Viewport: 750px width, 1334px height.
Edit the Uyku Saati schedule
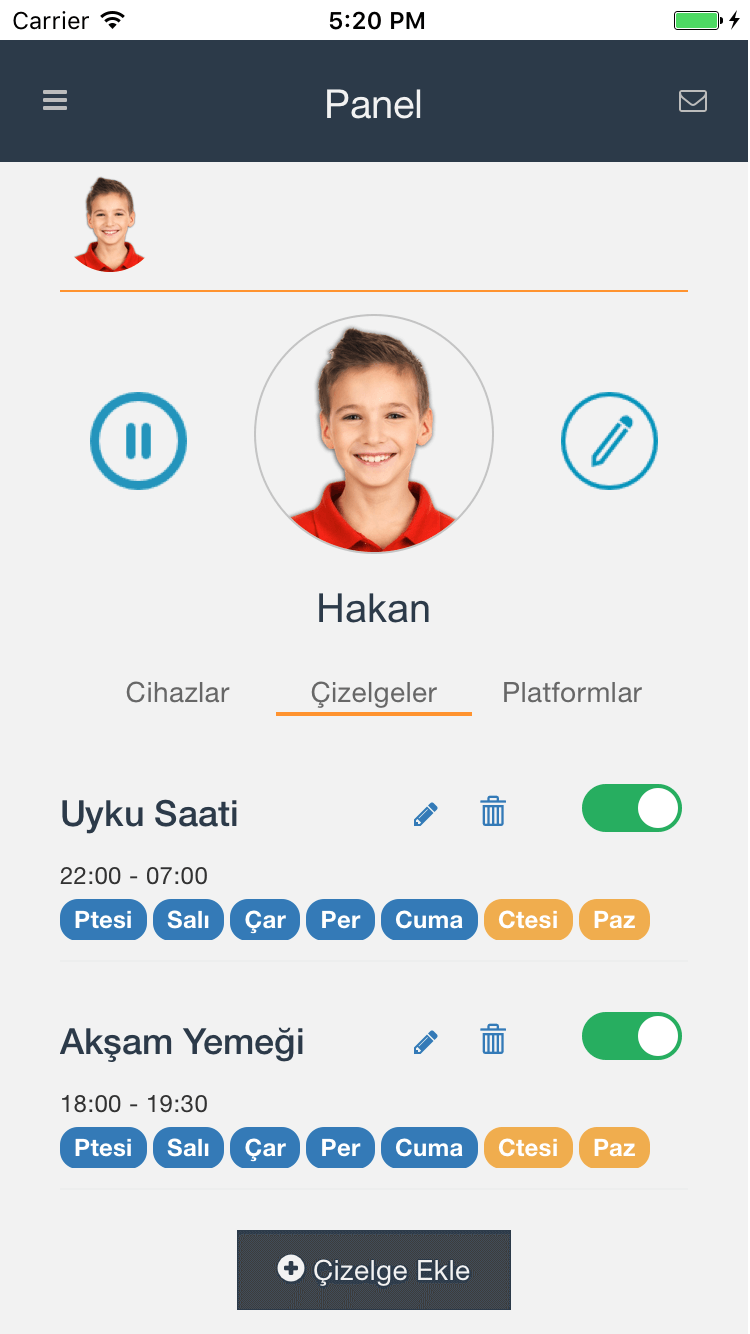(426, 814)
